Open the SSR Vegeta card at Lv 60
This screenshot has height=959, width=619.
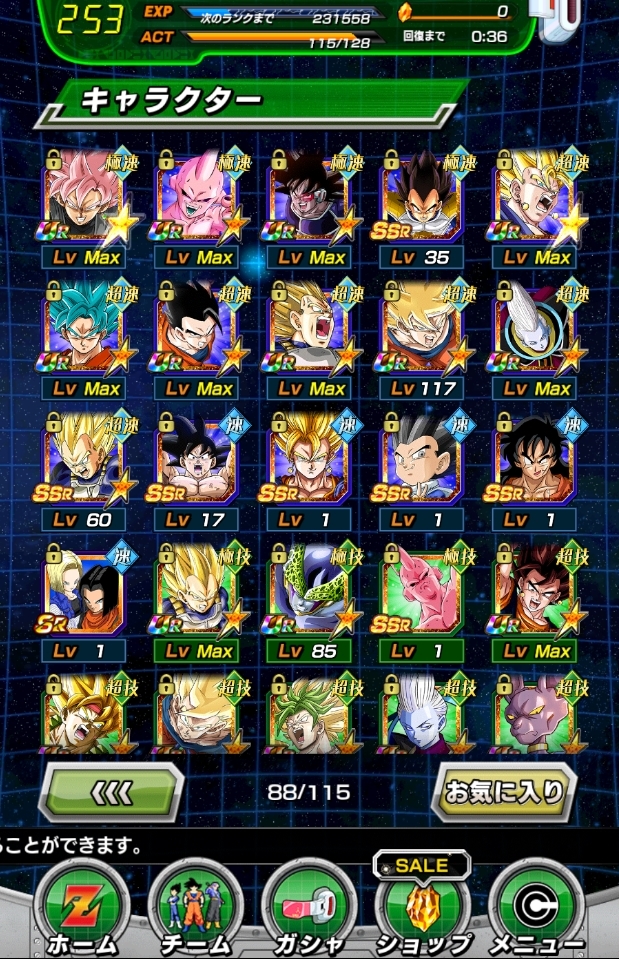pyautogui.click(x=83, y=458)
